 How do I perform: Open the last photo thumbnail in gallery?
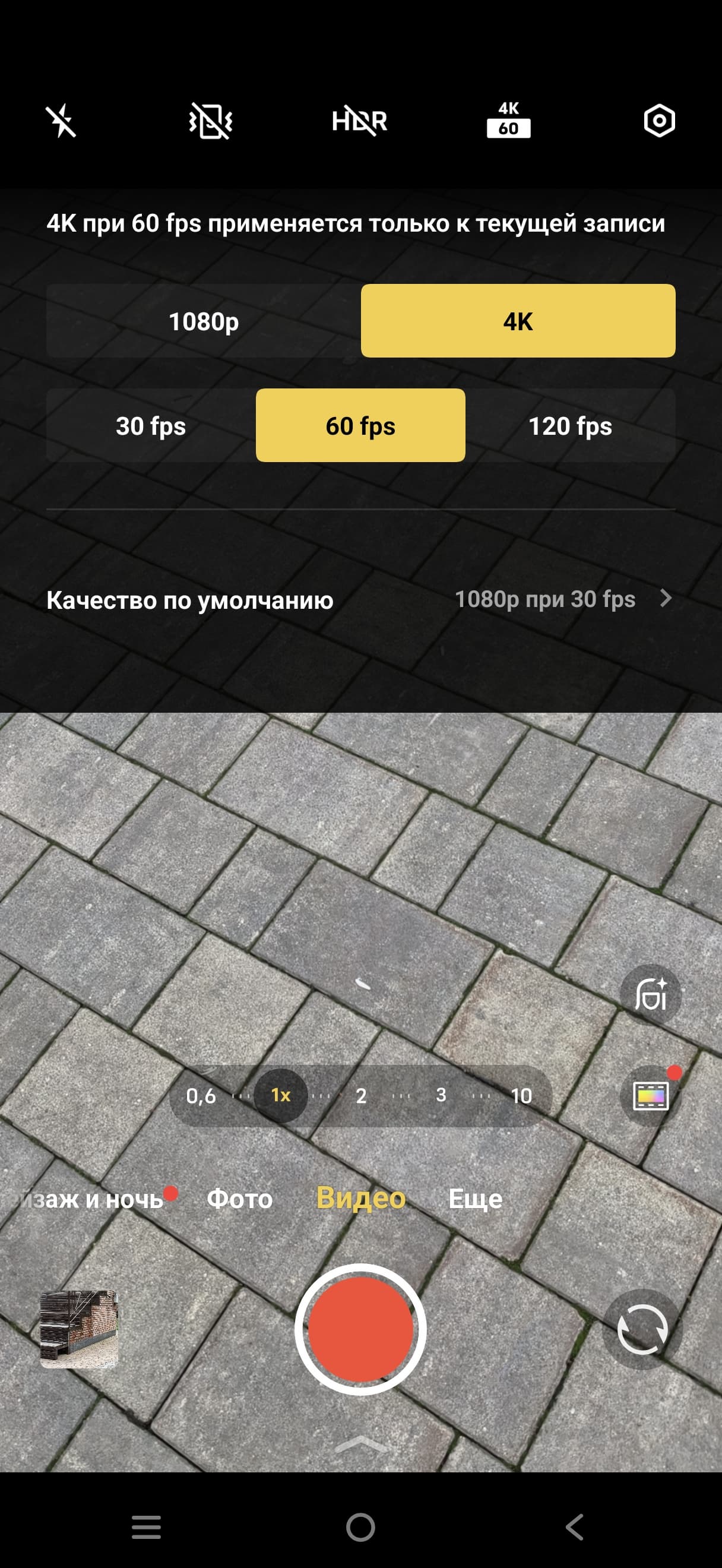click(79, 1329)
